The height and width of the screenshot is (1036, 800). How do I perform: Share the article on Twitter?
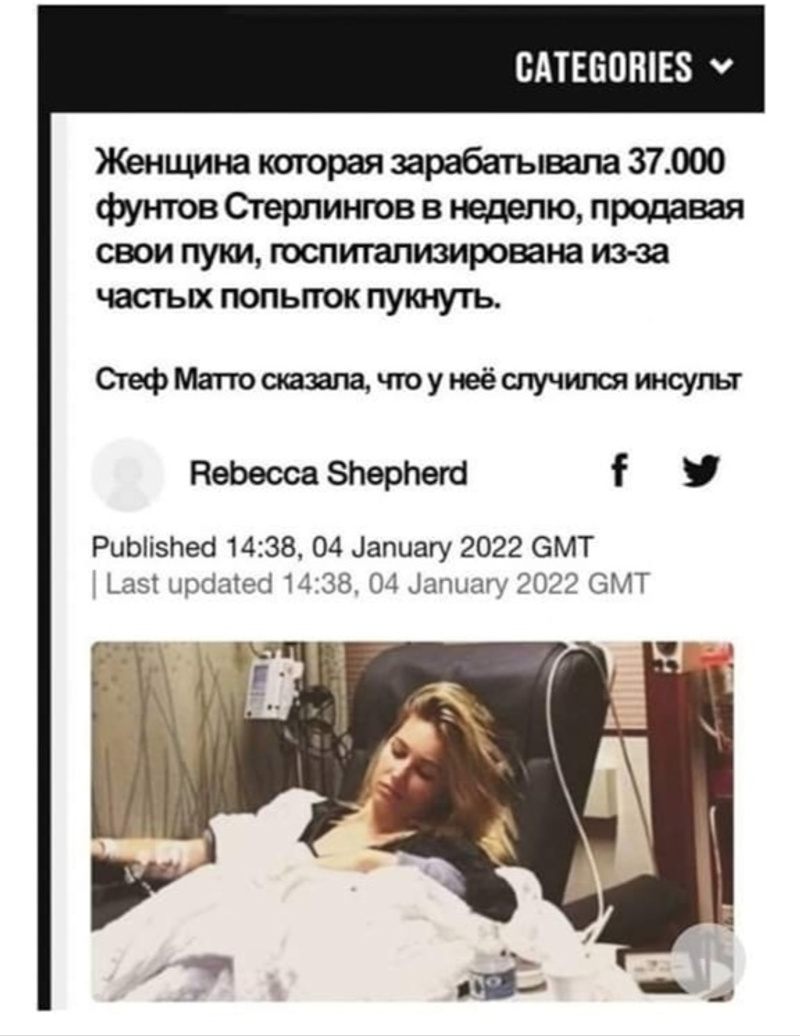click(693, 471)
